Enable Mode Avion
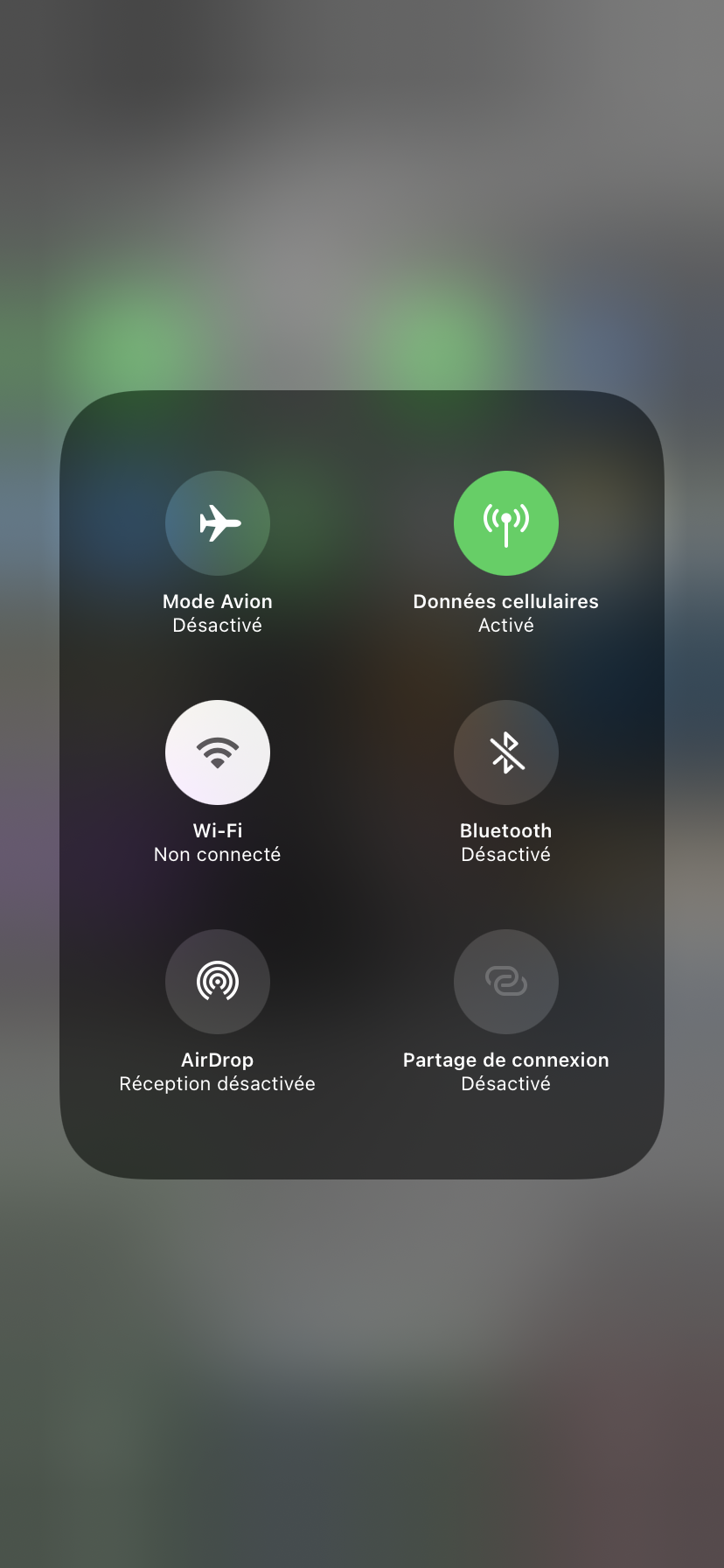This screenshot has height=1568, width=724. (218, 523)
